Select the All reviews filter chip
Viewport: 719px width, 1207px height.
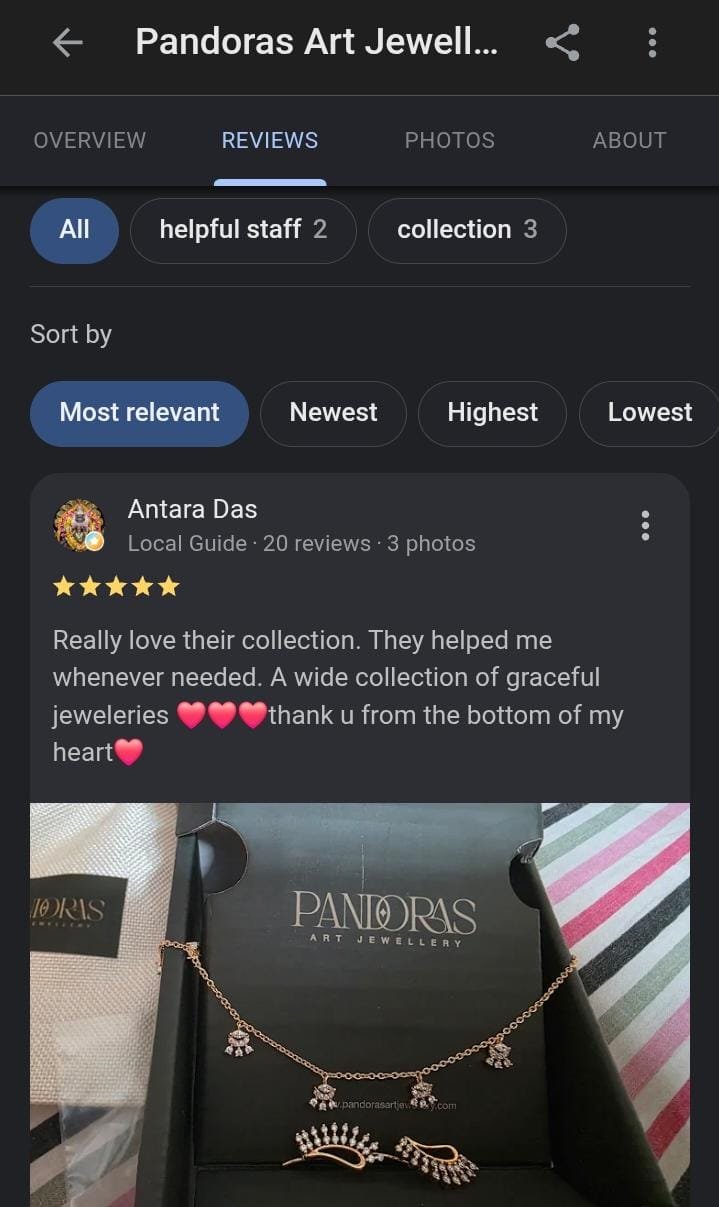pos(74,230)
